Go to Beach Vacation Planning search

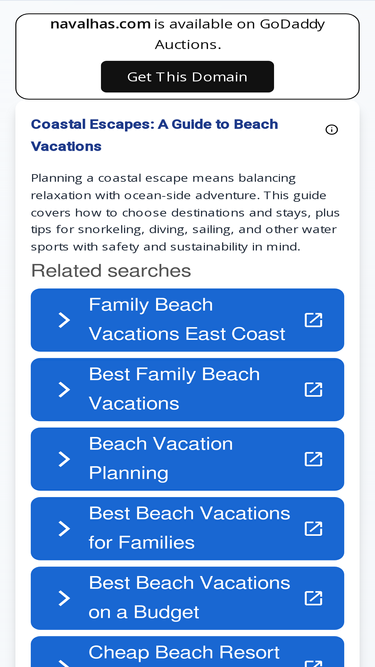(x=187, y=459)
